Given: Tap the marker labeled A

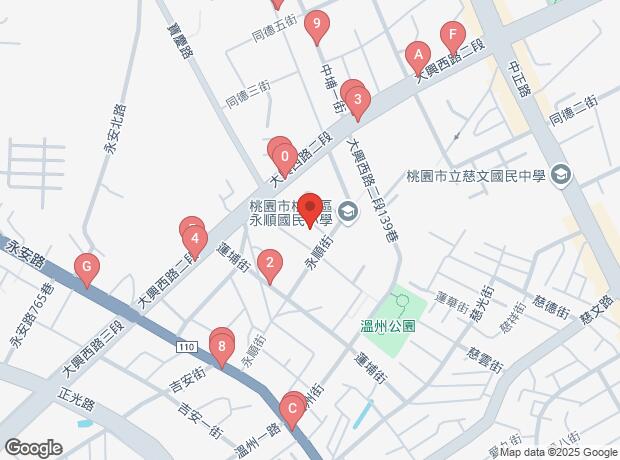Looking at the screenshot, I should (417, 55).
